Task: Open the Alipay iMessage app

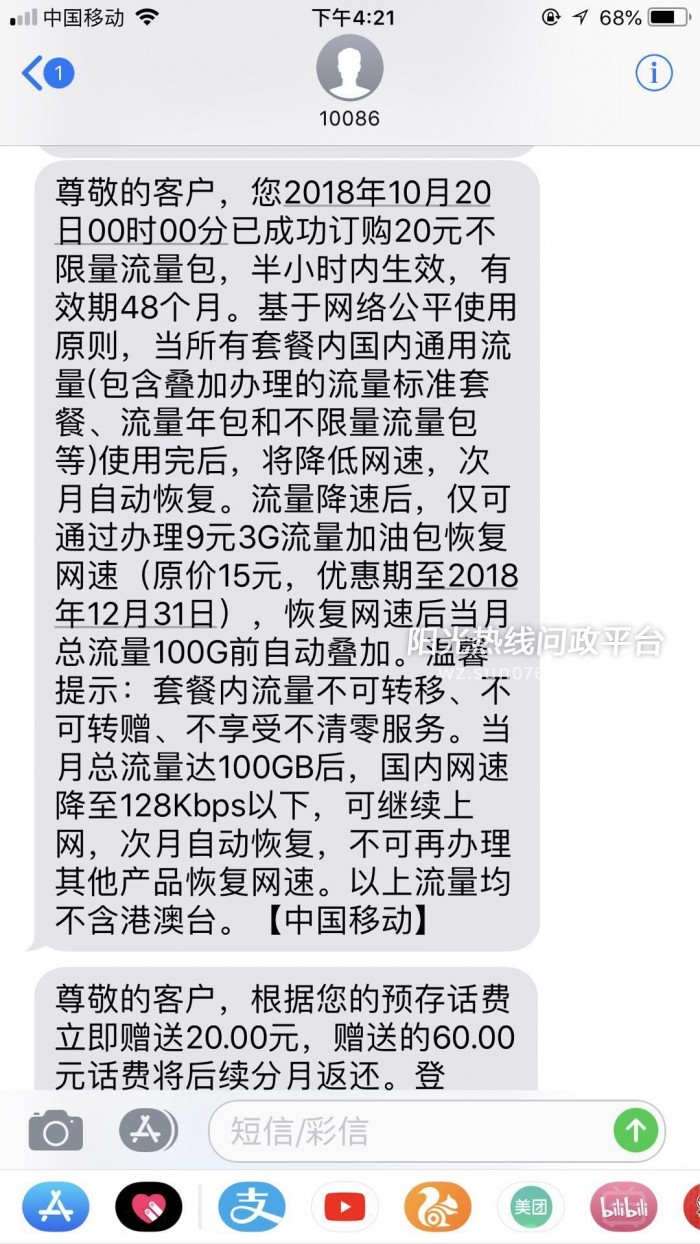Action: (x=251, y=1207)
